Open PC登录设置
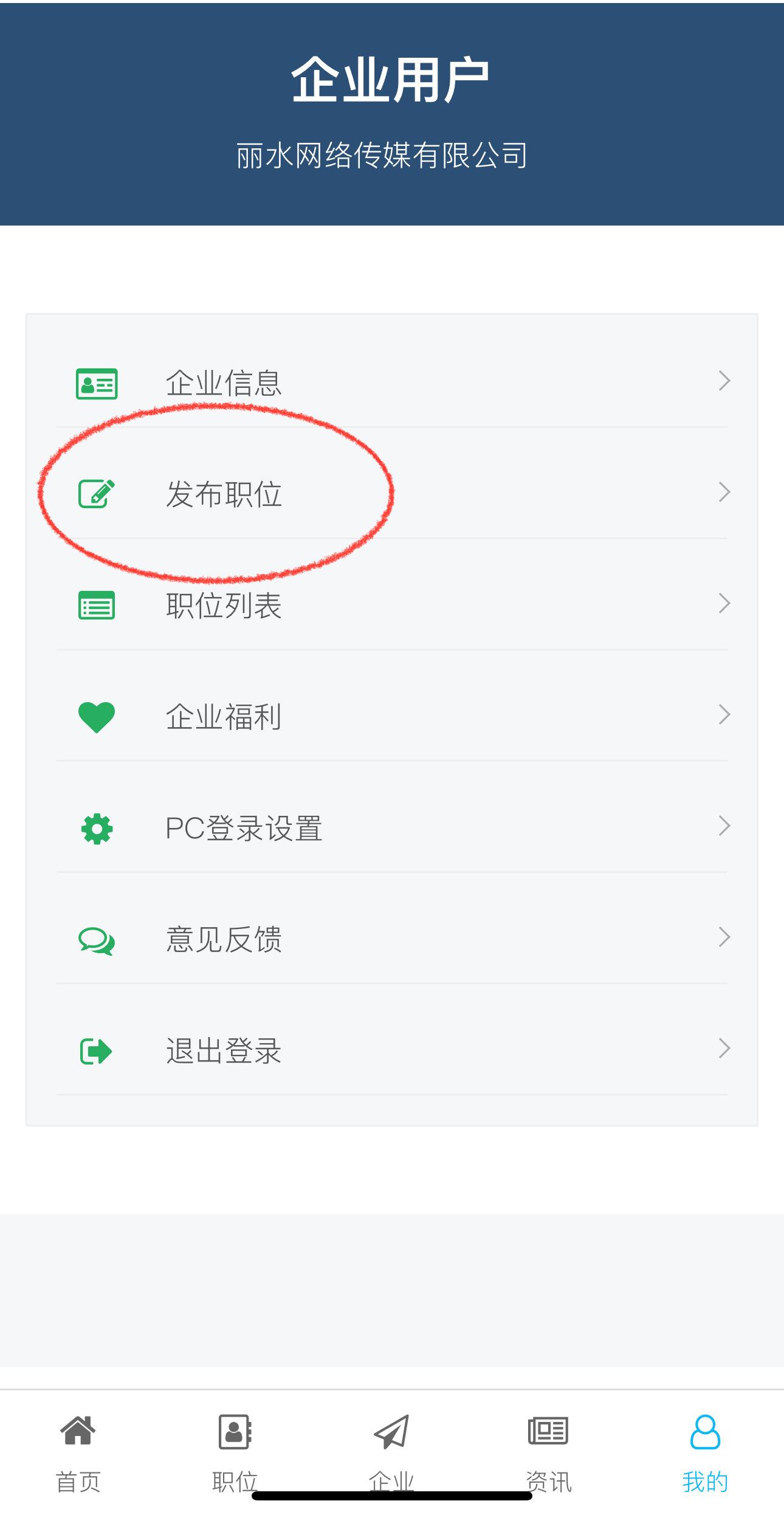784x1515 pixels. point(392,827)
